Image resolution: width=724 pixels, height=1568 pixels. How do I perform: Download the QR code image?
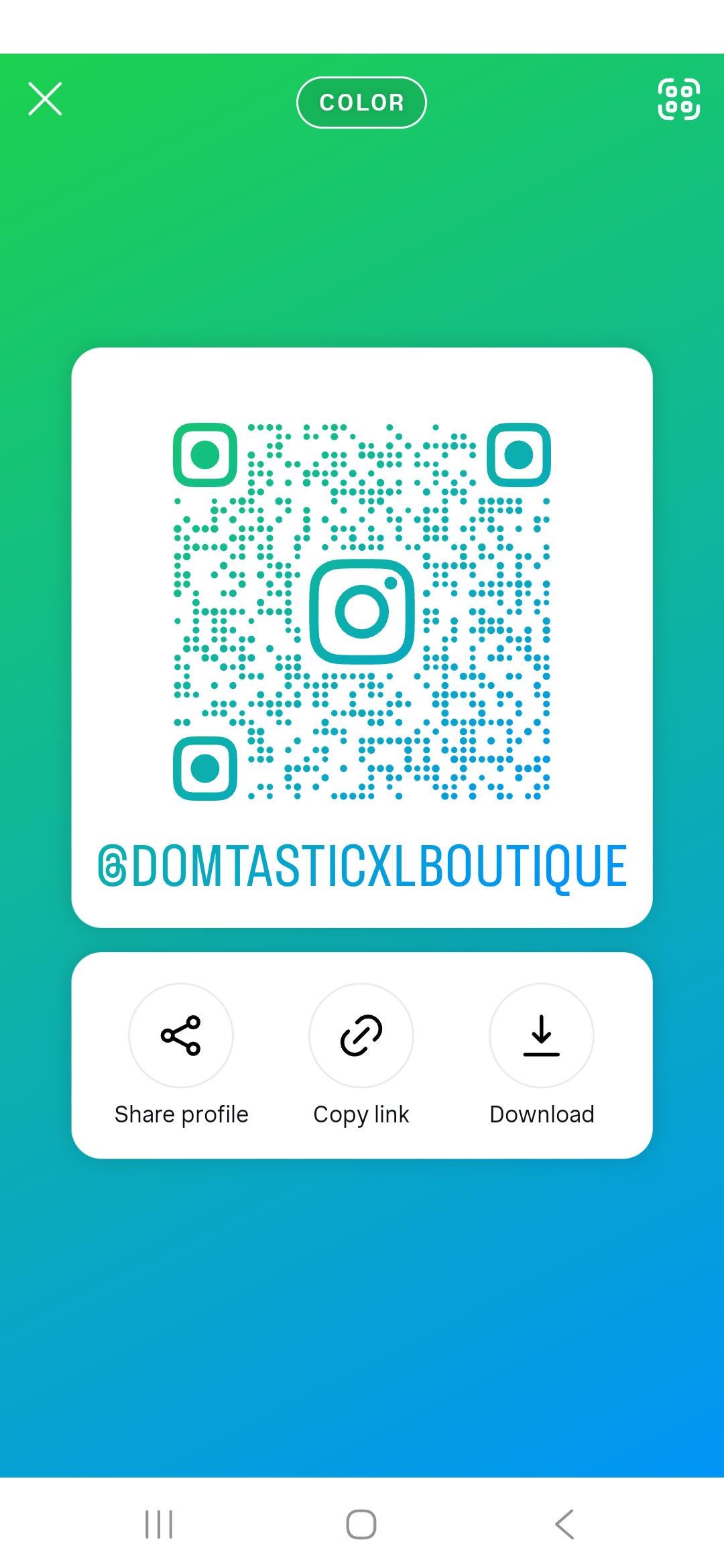click(x=542, y=1036)
